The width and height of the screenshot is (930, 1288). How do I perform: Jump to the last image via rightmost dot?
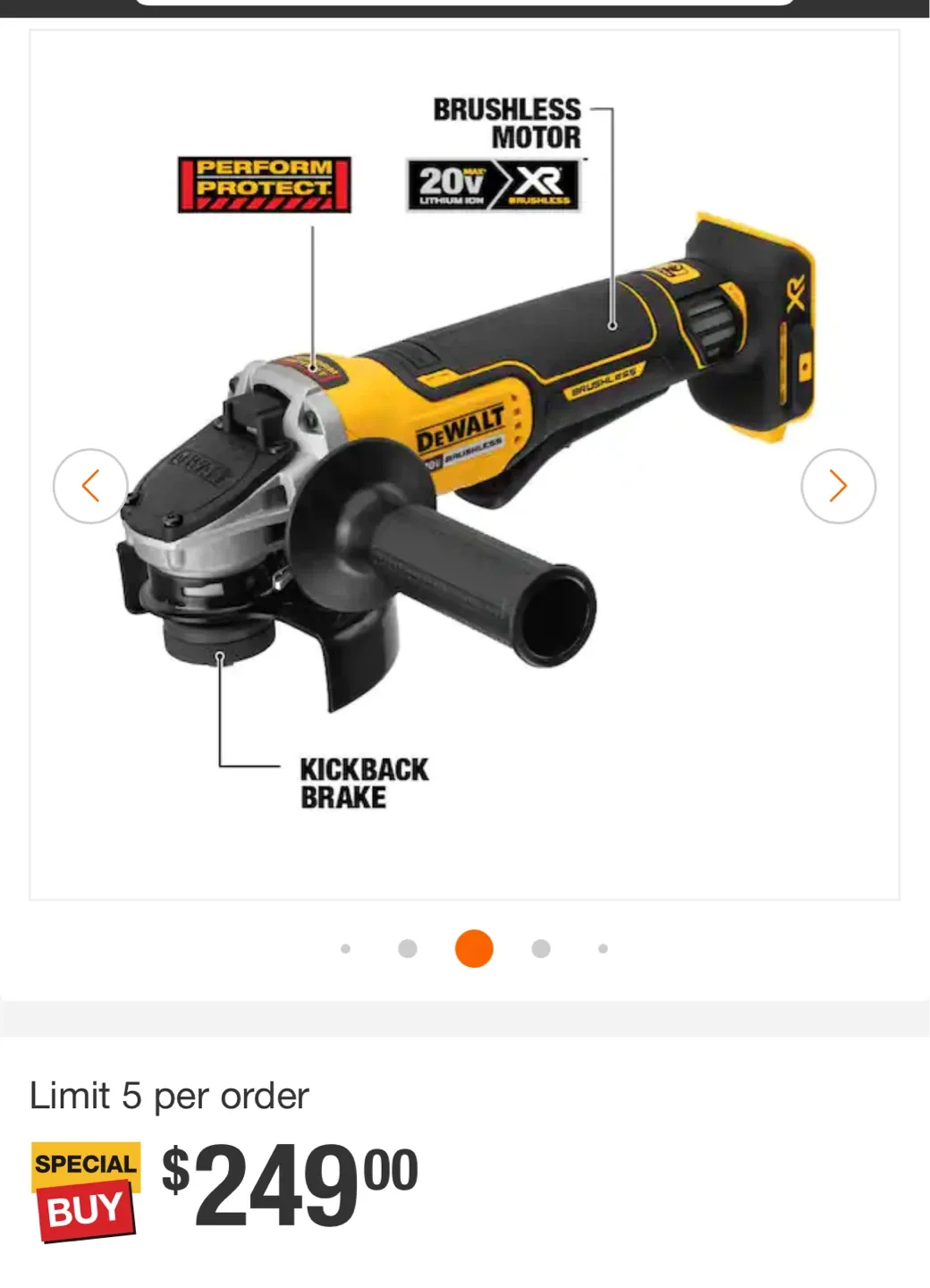(603, 946)
